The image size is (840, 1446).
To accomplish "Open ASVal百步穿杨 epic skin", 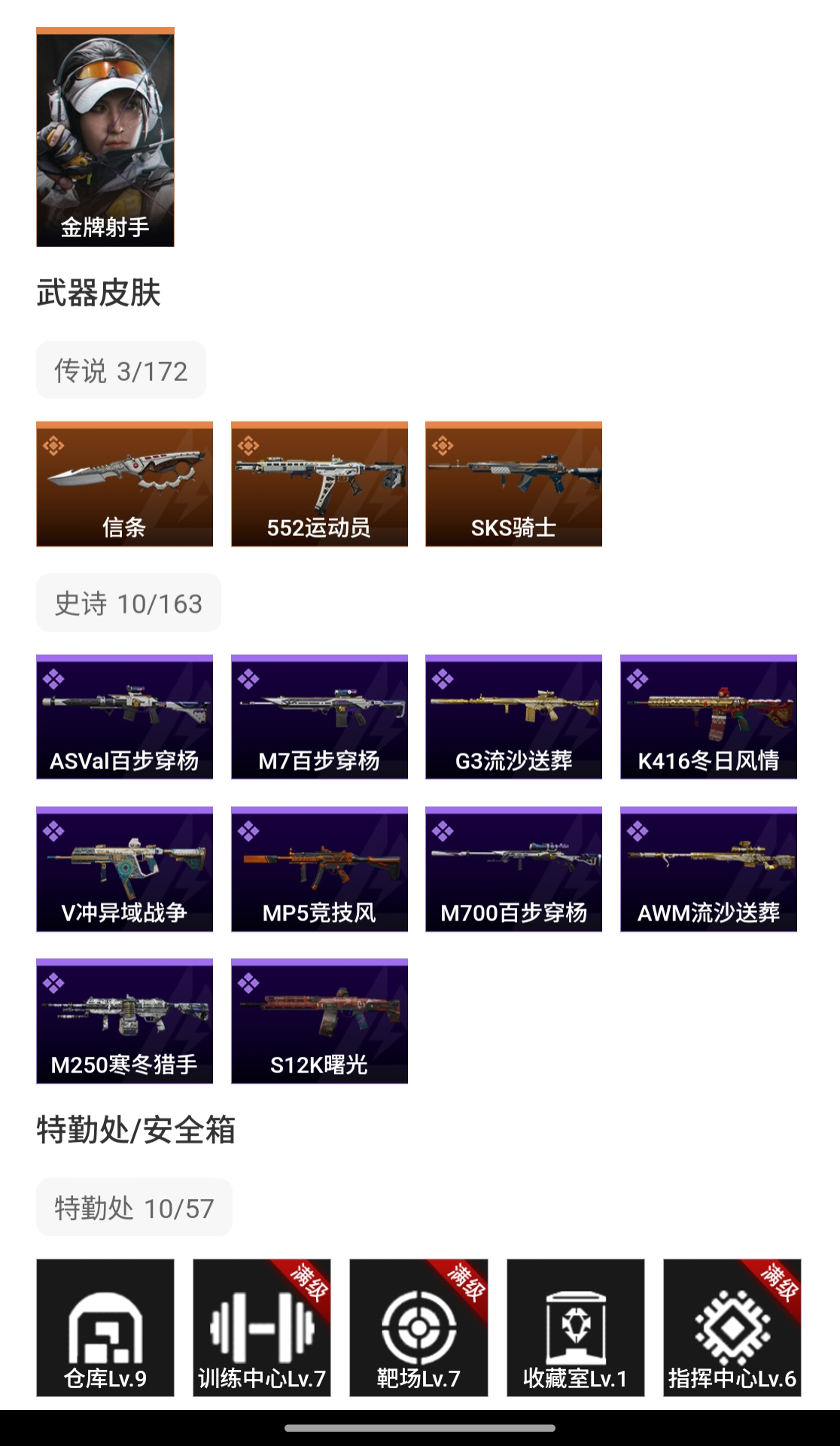I will pos(124,717).
